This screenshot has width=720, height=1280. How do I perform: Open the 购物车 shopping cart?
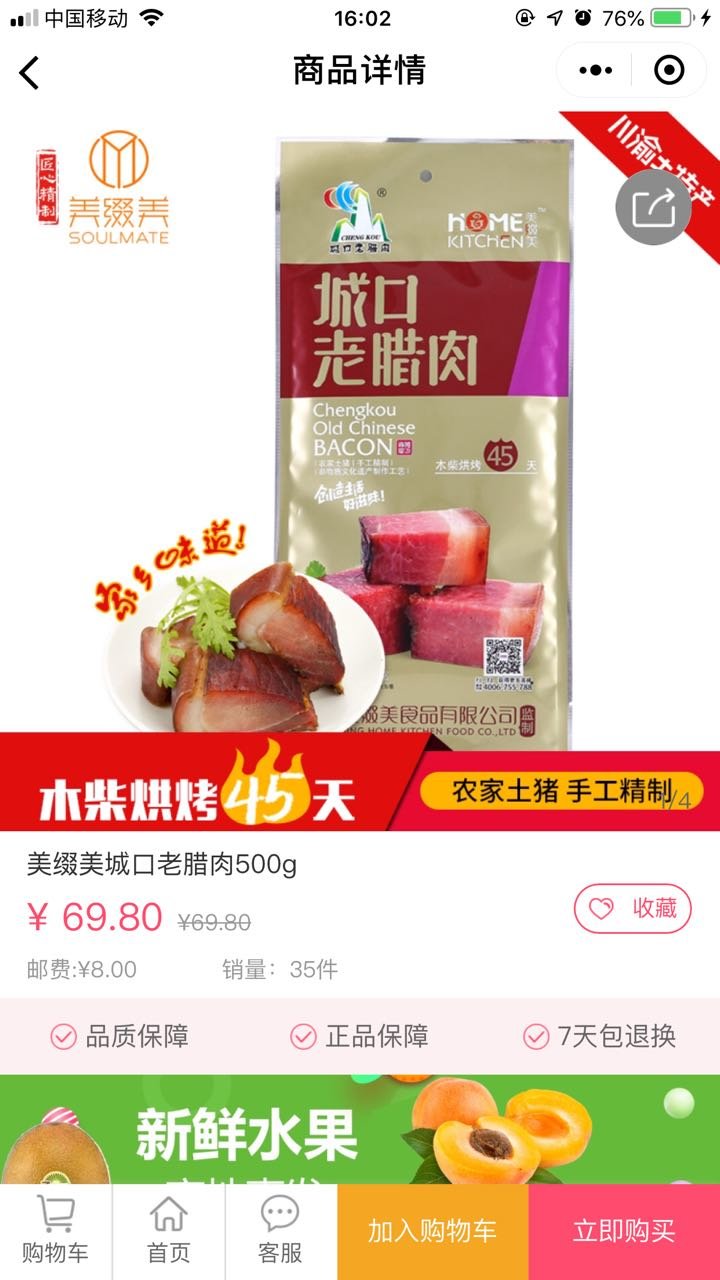pyautogui.click(x=56, y=1231)
